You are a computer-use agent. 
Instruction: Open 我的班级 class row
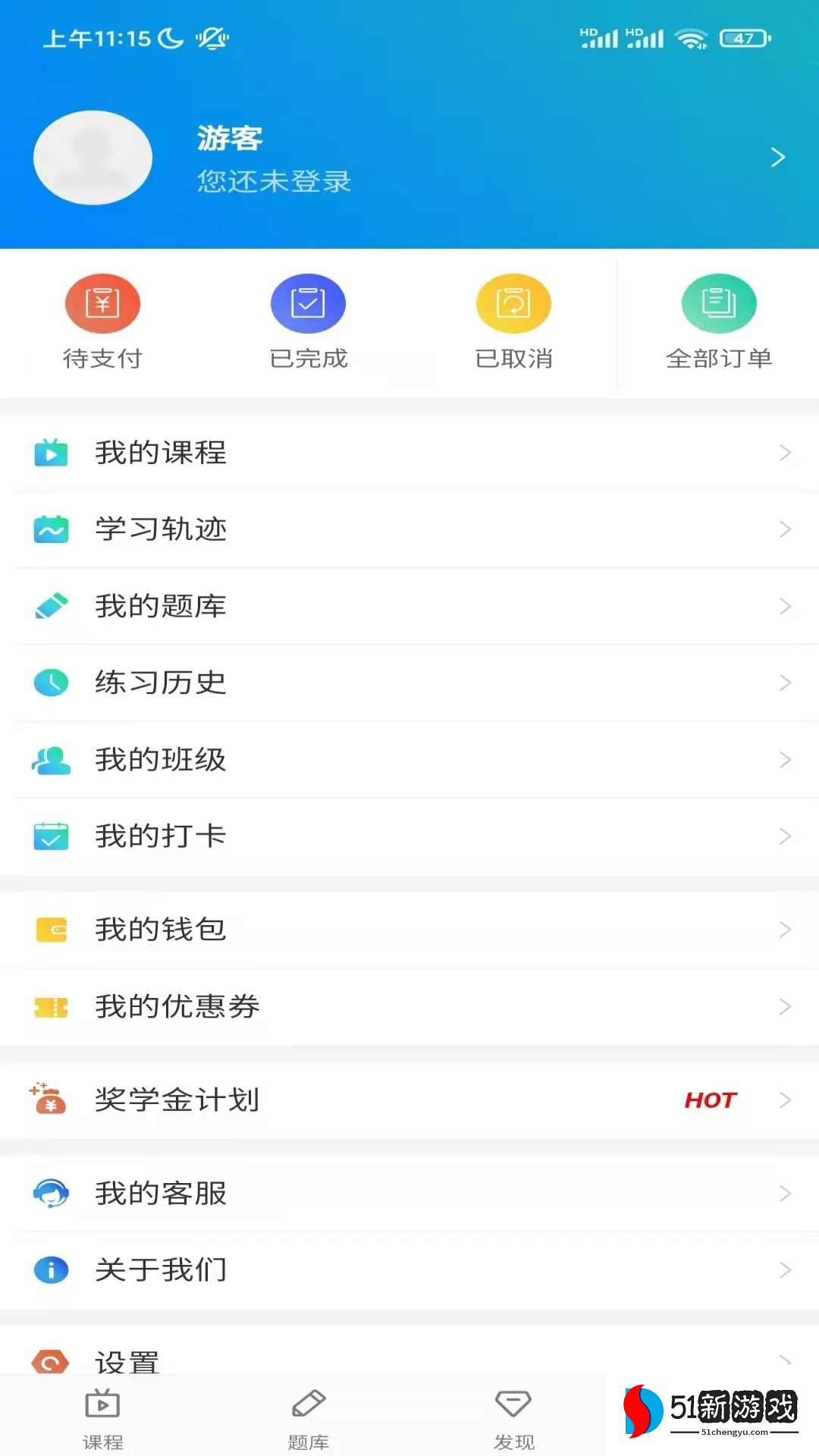[x=409, y=759]
